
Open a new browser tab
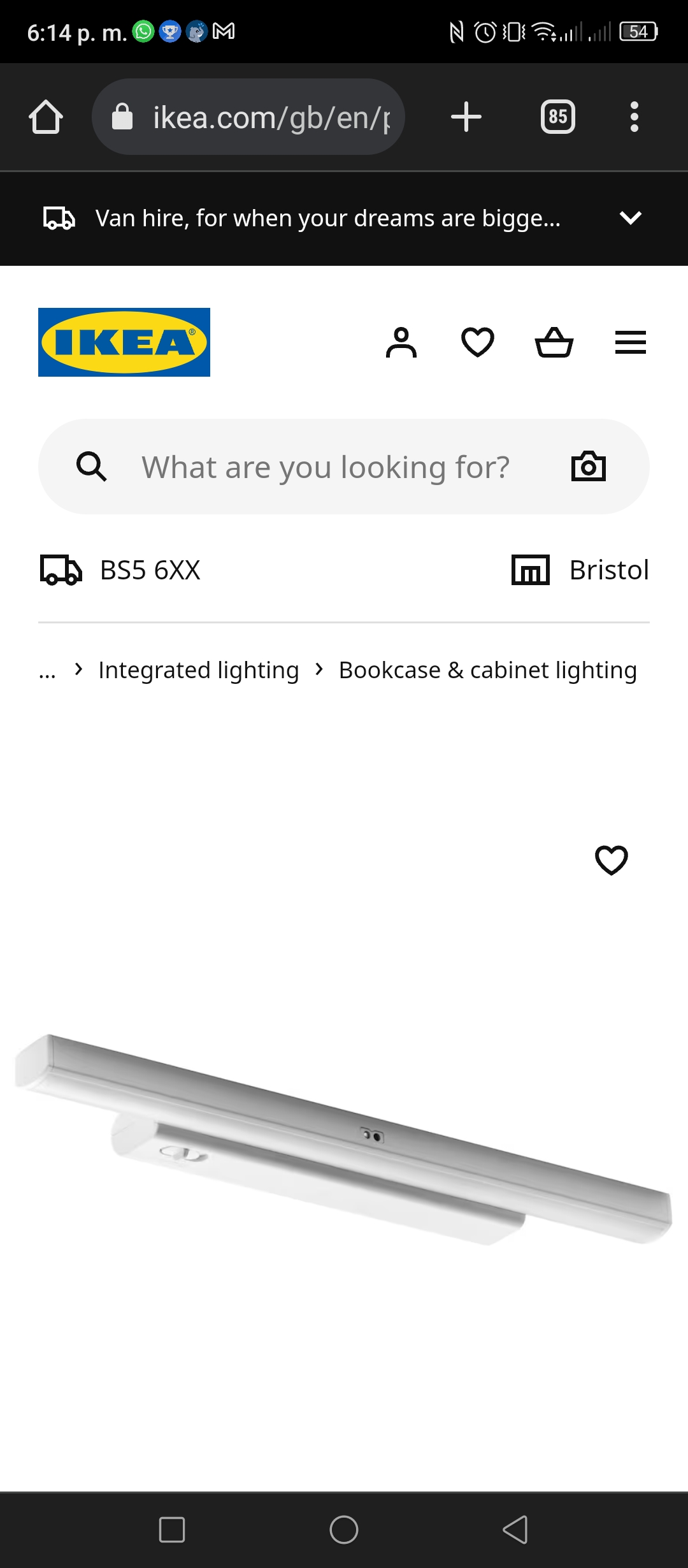point(466,117)
